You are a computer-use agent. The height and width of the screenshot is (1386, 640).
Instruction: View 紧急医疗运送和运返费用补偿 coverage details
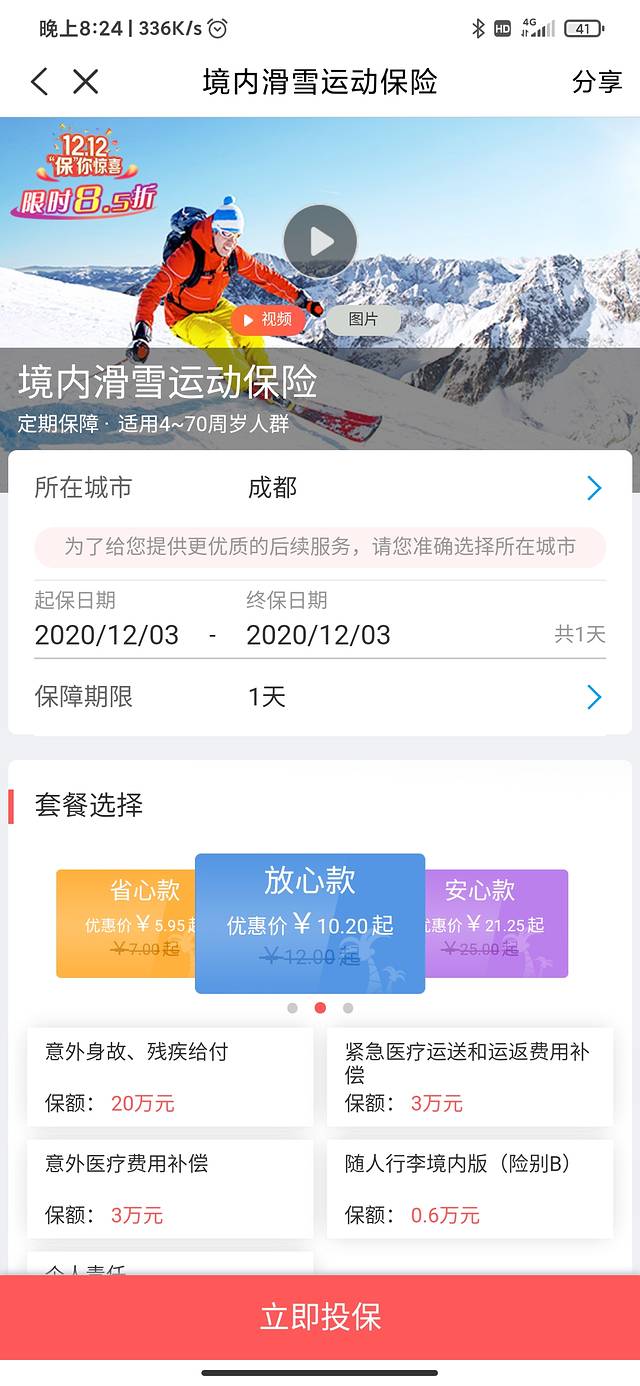pos(470,1077)
